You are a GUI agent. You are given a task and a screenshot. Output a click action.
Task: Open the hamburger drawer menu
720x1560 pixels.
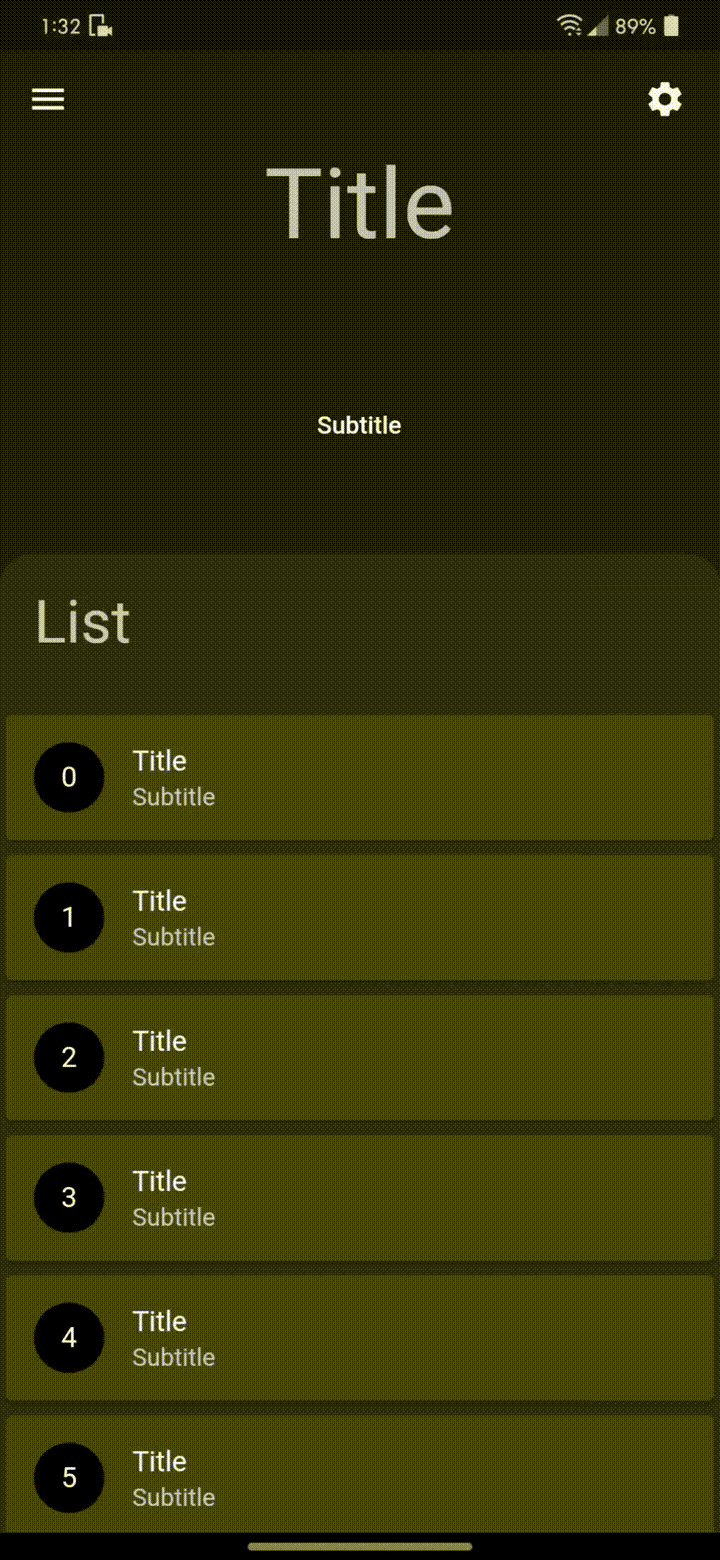click(48, 99)
